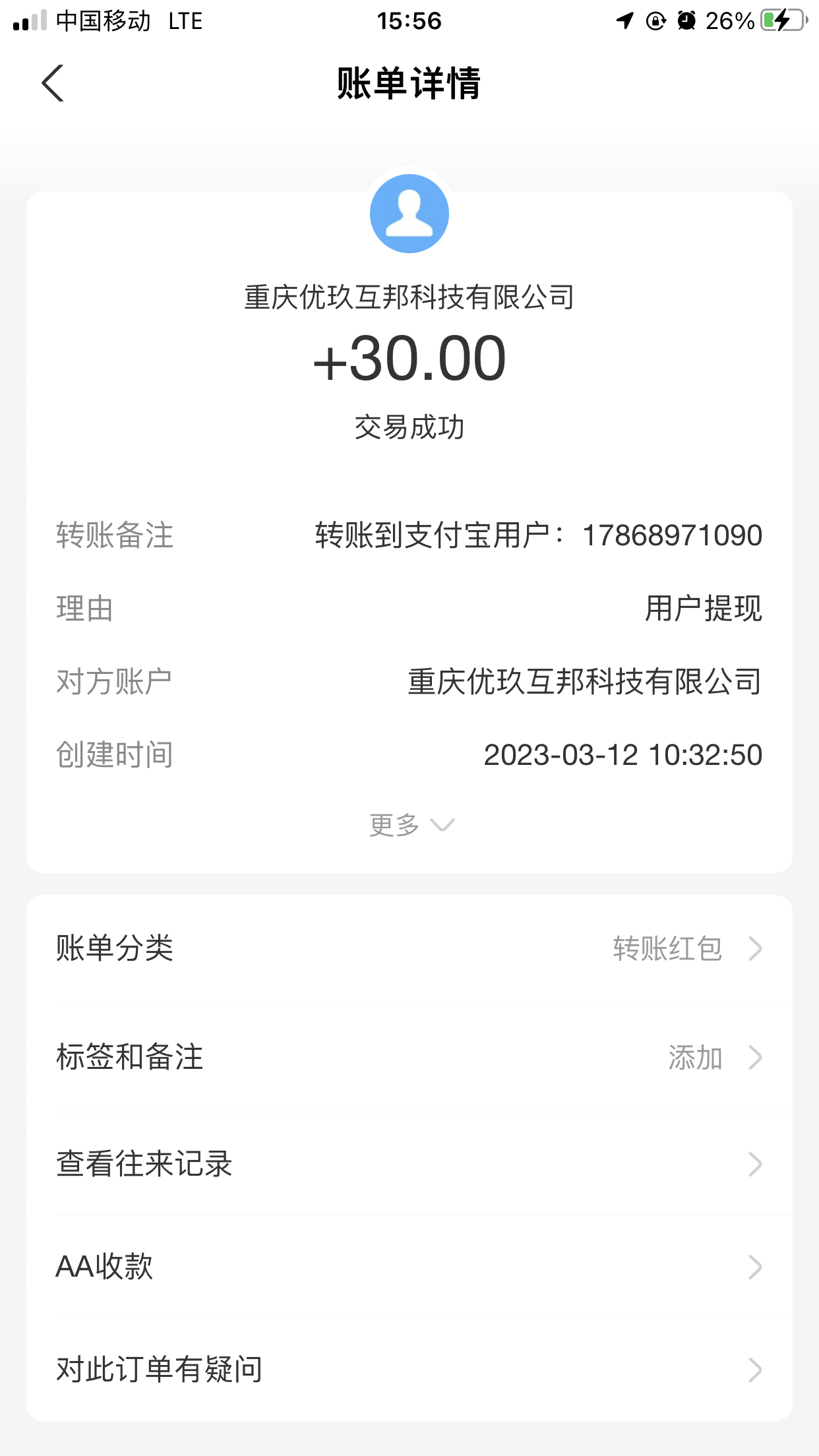Open 查看往来记录

coord(409,1164)
